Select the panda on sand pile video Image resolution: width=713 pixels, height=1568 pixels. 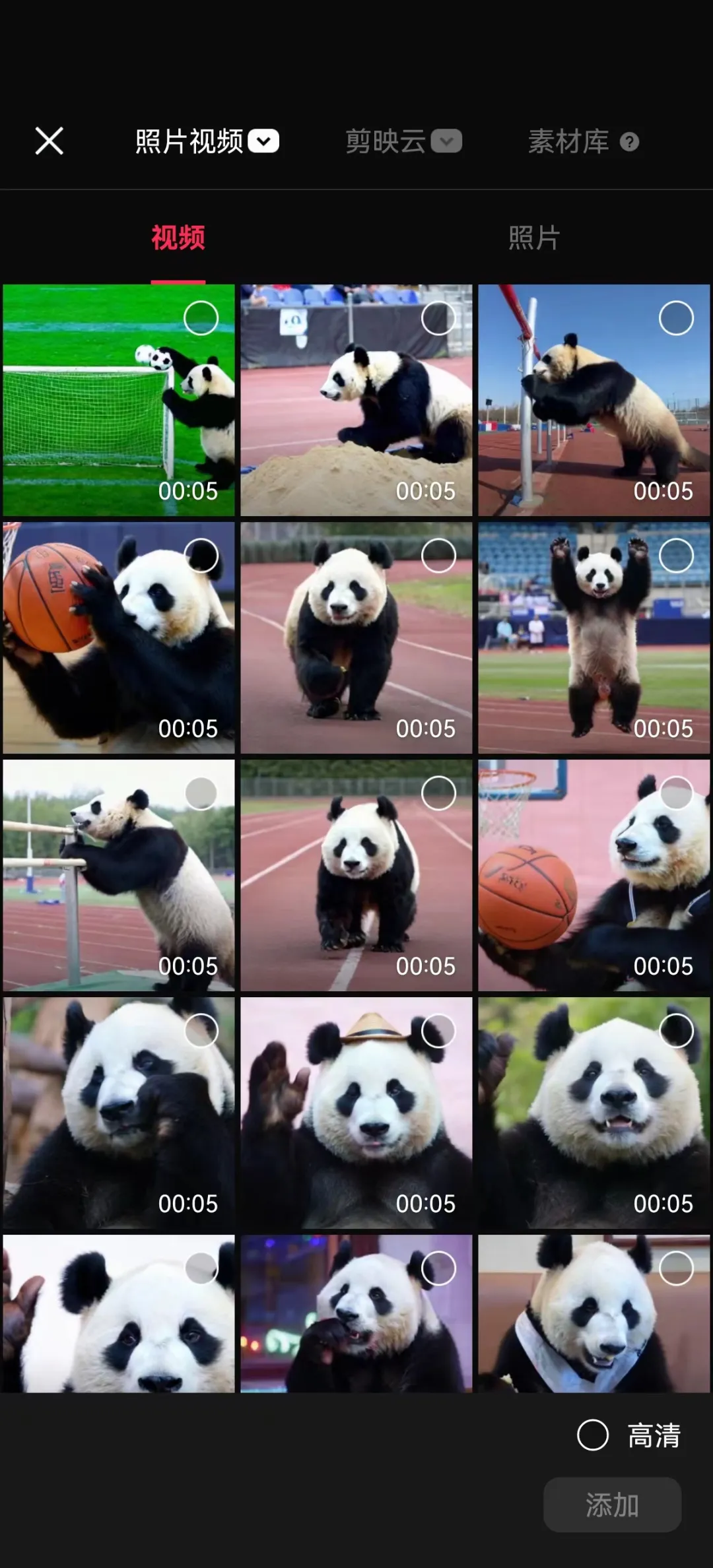coord(438,319)
